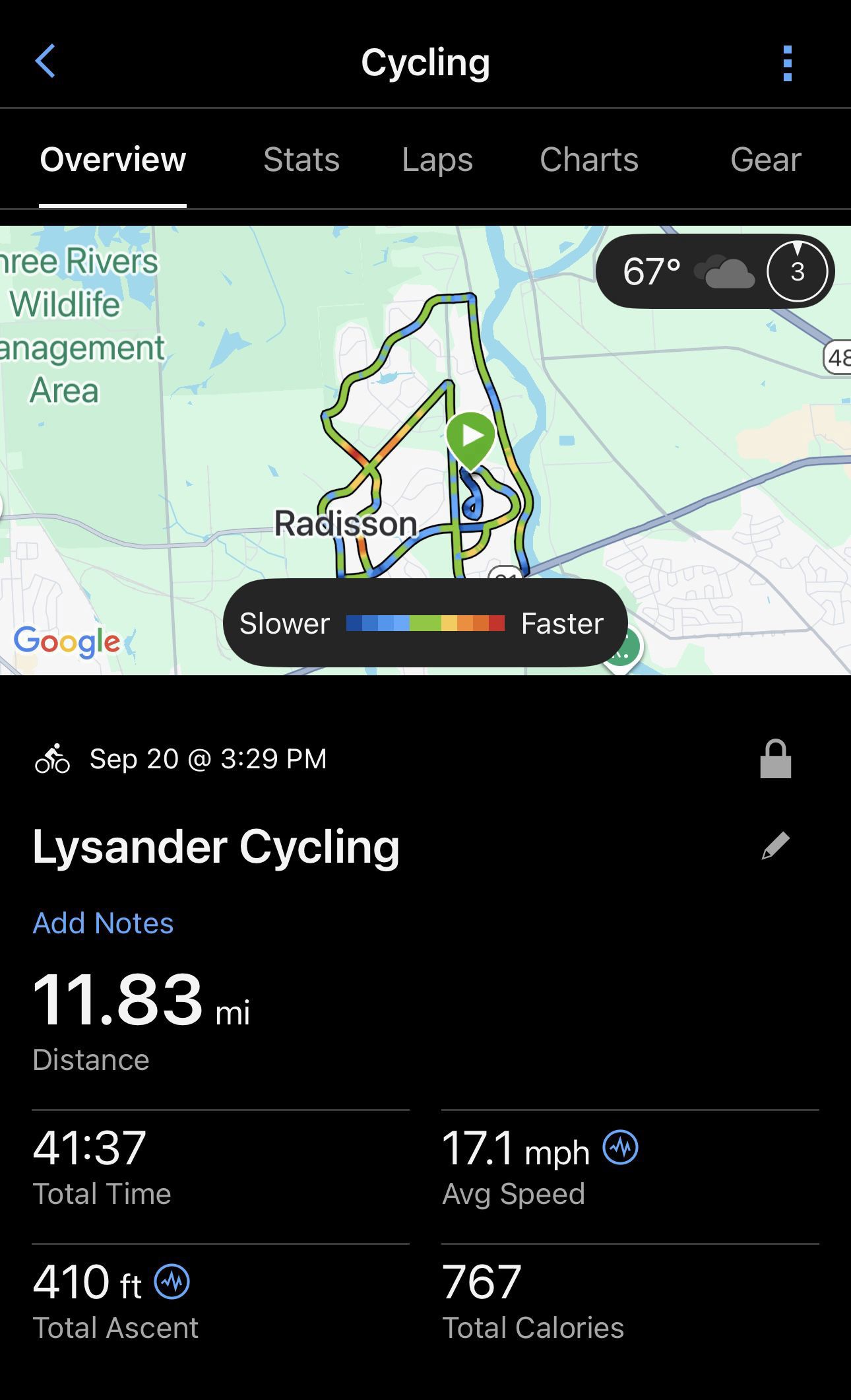
Task: Switch to the Stats tab
Action: coord(301,160)
